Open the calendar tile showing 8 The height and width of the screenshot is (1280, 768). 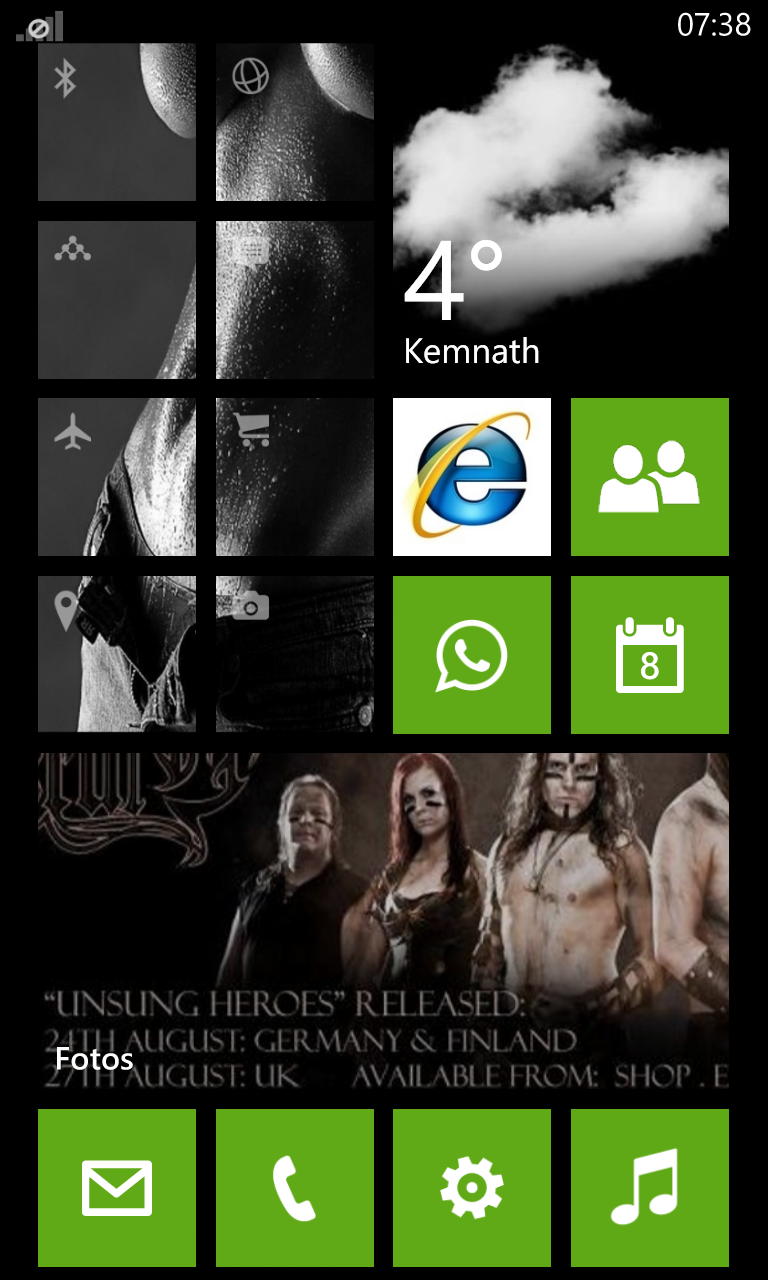(650, 655)
